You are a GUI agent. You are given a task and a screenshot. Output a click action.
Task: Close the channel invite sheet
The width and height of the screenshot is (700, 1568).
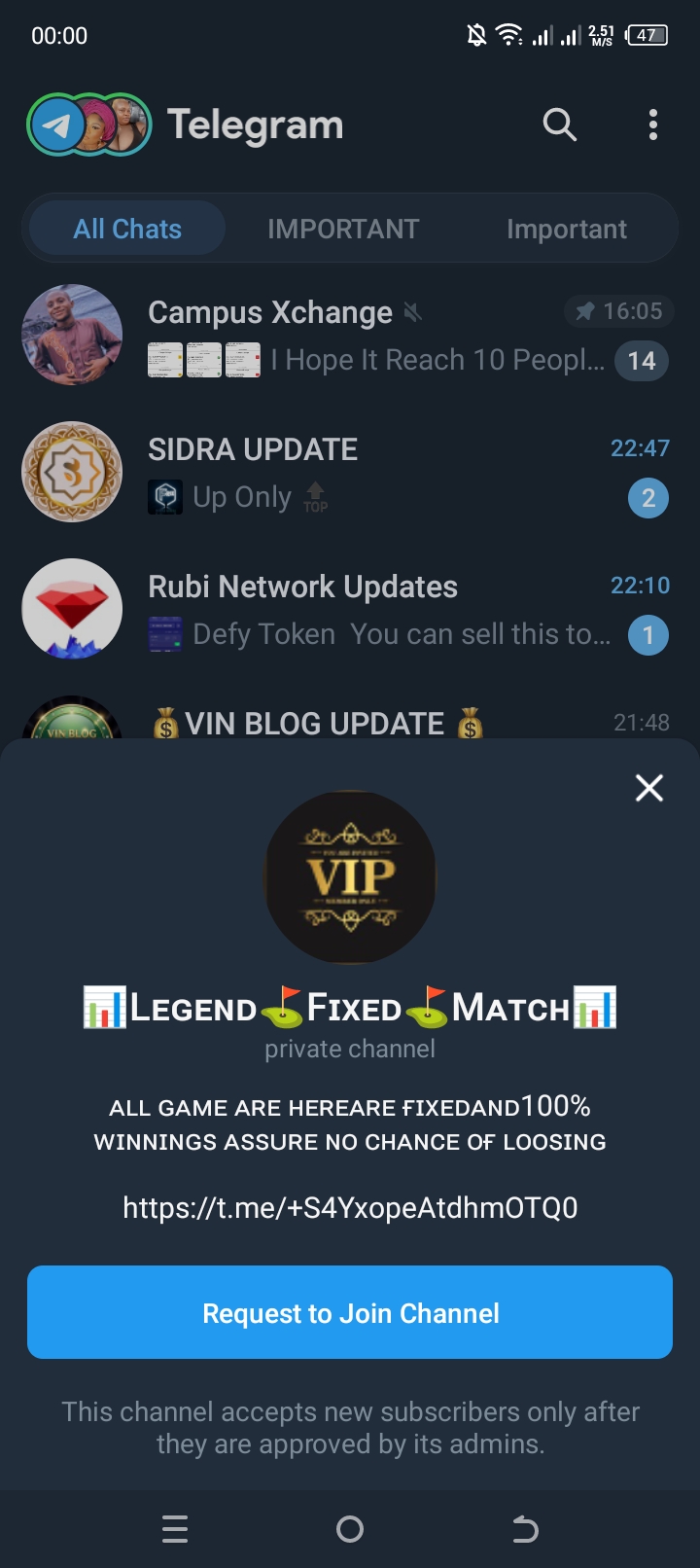(648, 788)
